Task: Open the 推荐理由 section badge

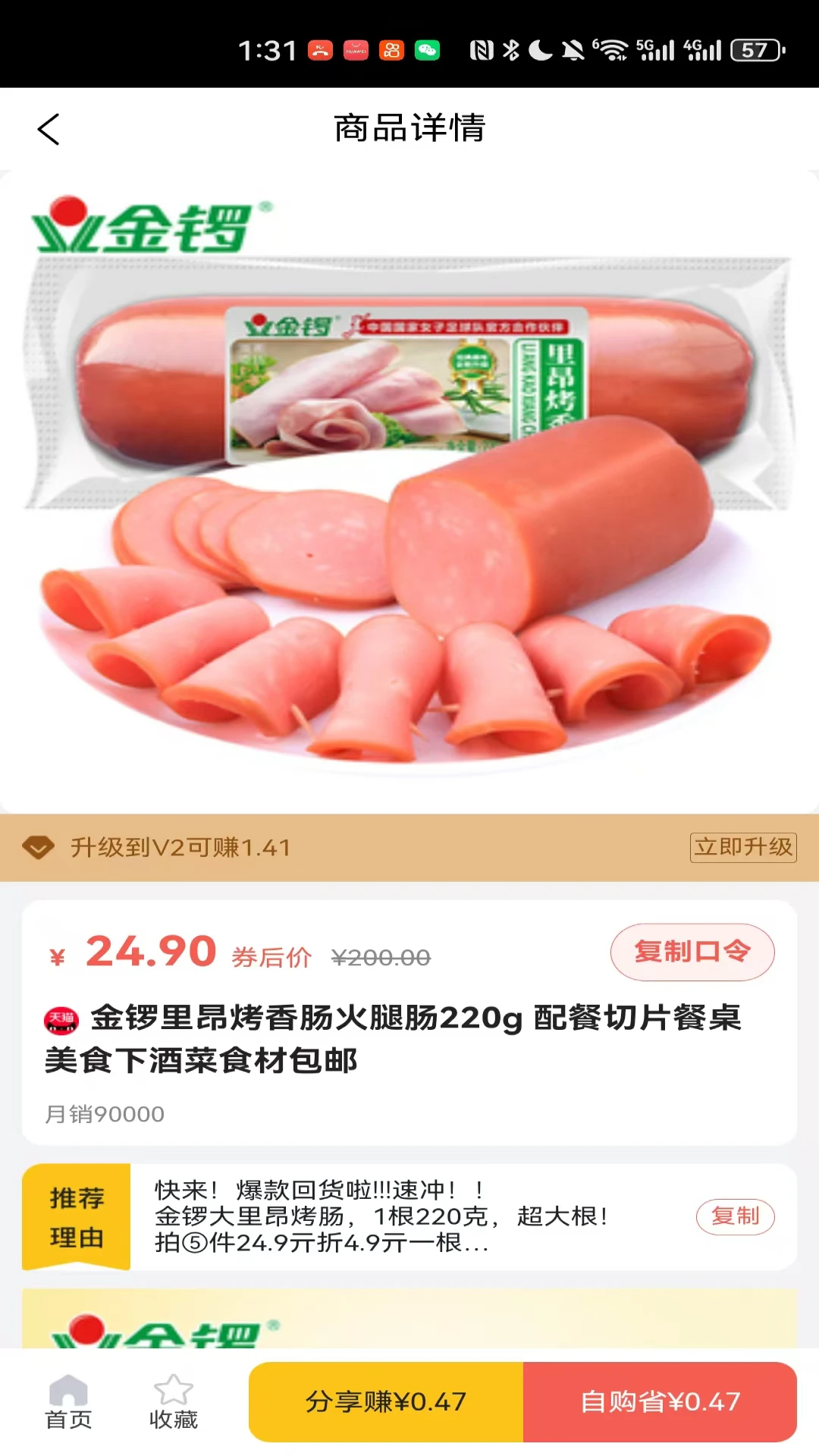Action: coord(75,1215)
